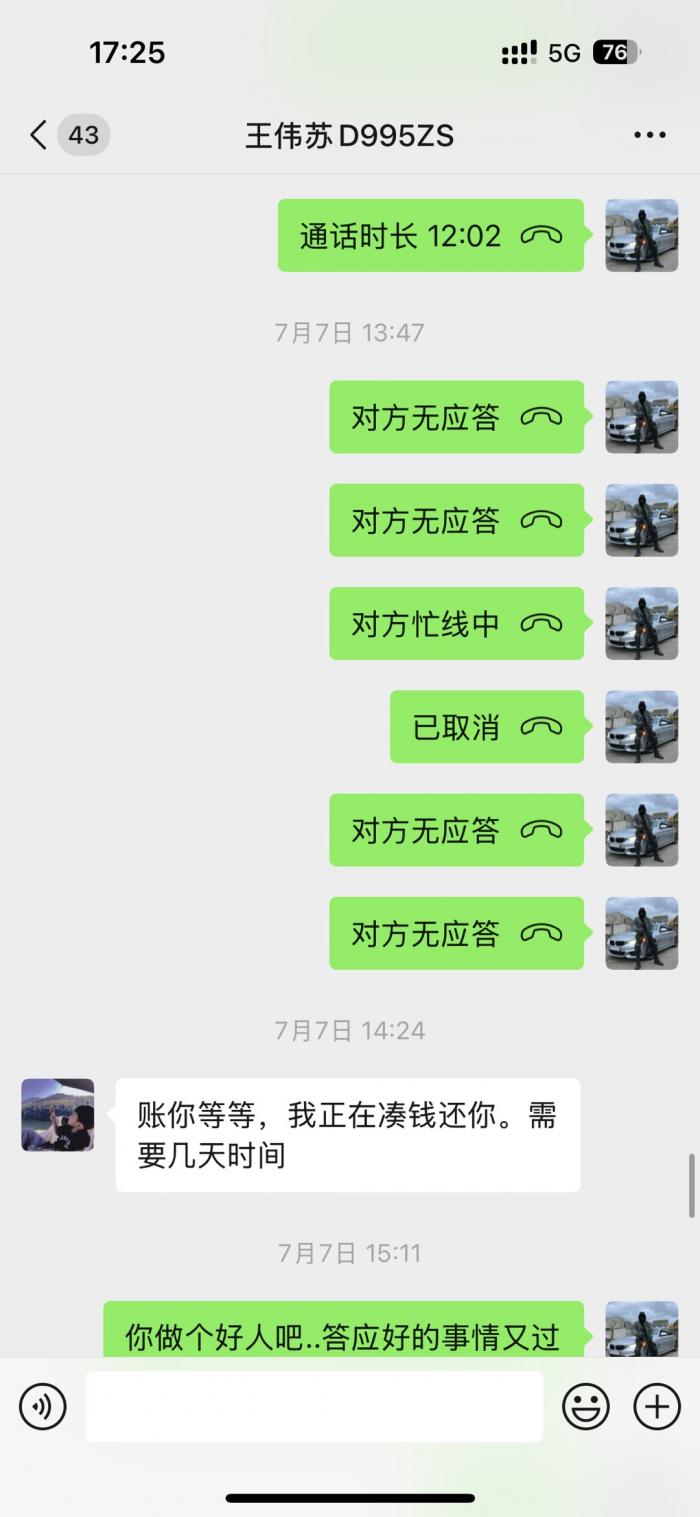Screen dimensions: 700x1517
Task: Open the plus attachments menu
Action: tap(657, 1407)
